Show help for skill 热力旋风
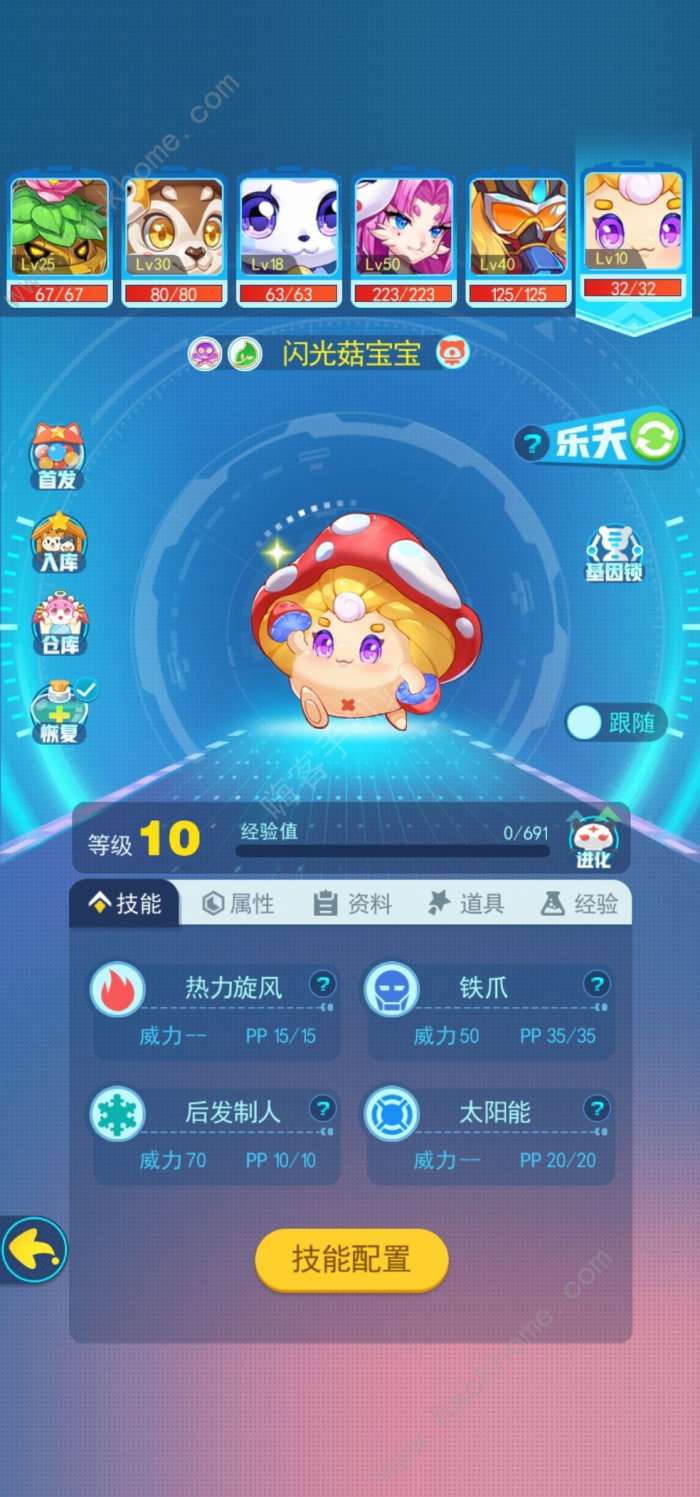The height and width of the screenshot is (1497, 700). (322, 985)
